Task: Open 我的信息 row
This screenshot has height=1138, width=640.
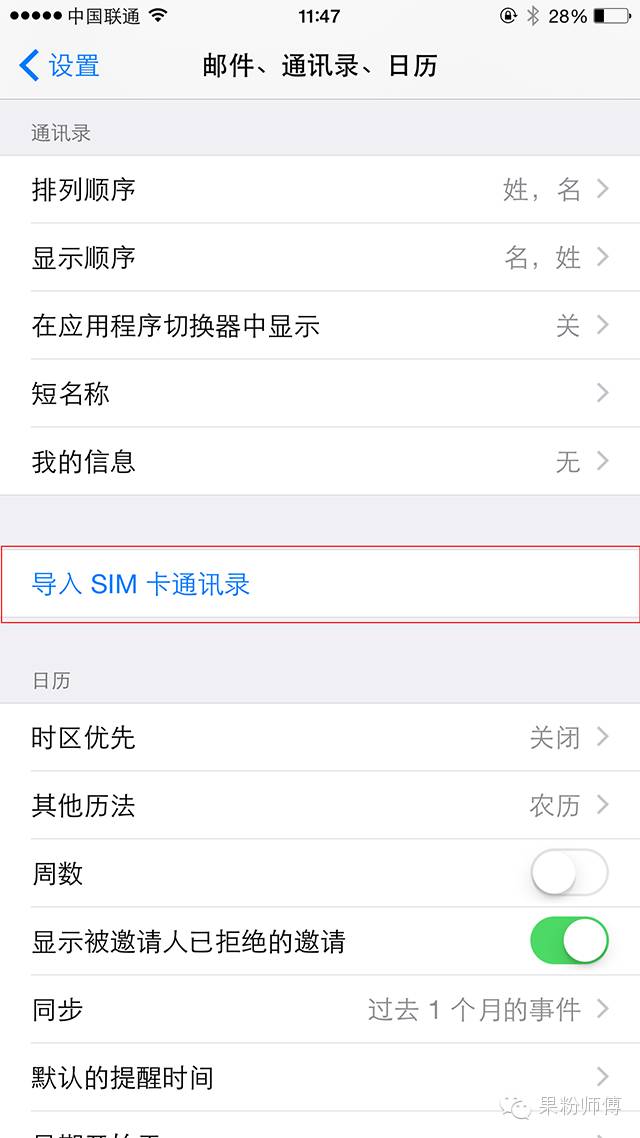Action: [320, 461]
